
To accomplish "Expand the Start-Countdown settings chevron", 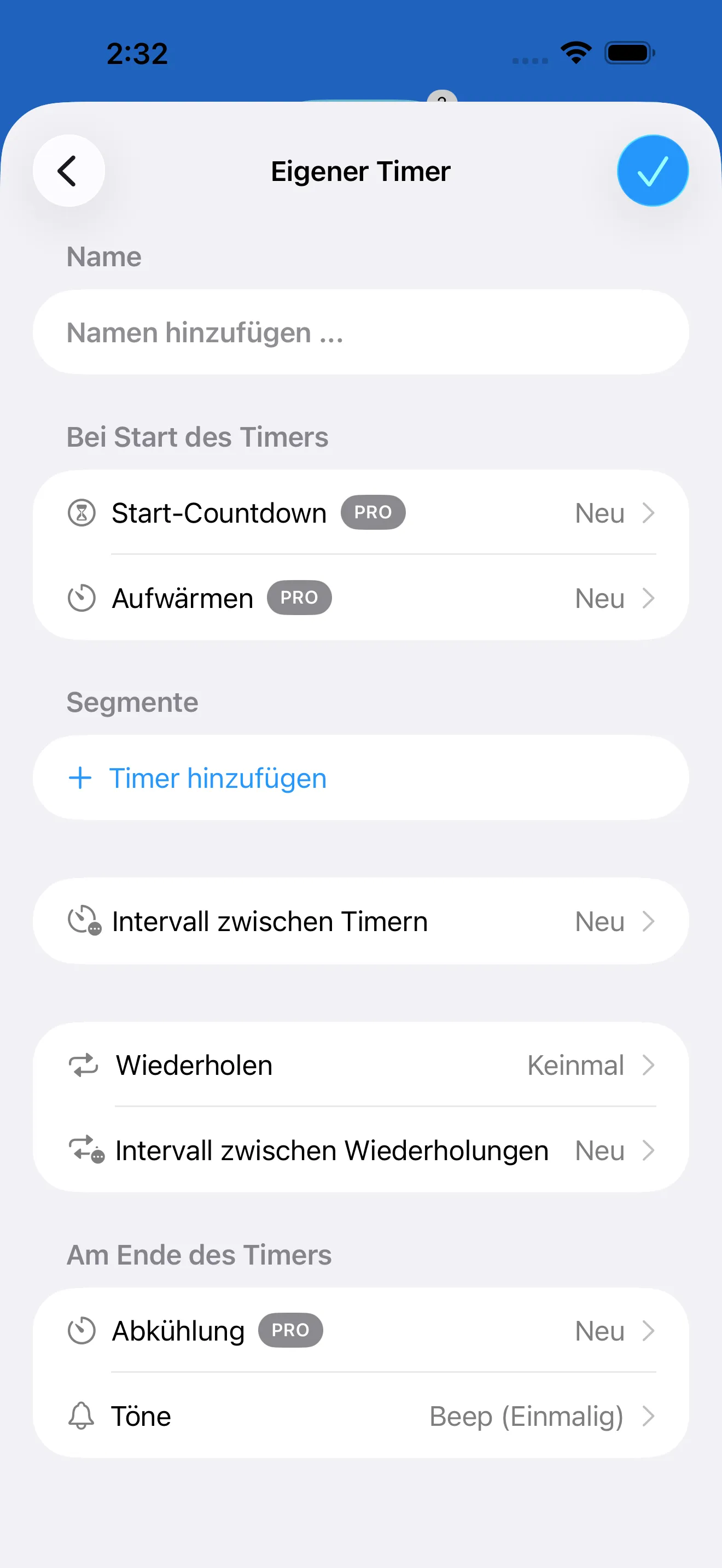I will 648,513.
